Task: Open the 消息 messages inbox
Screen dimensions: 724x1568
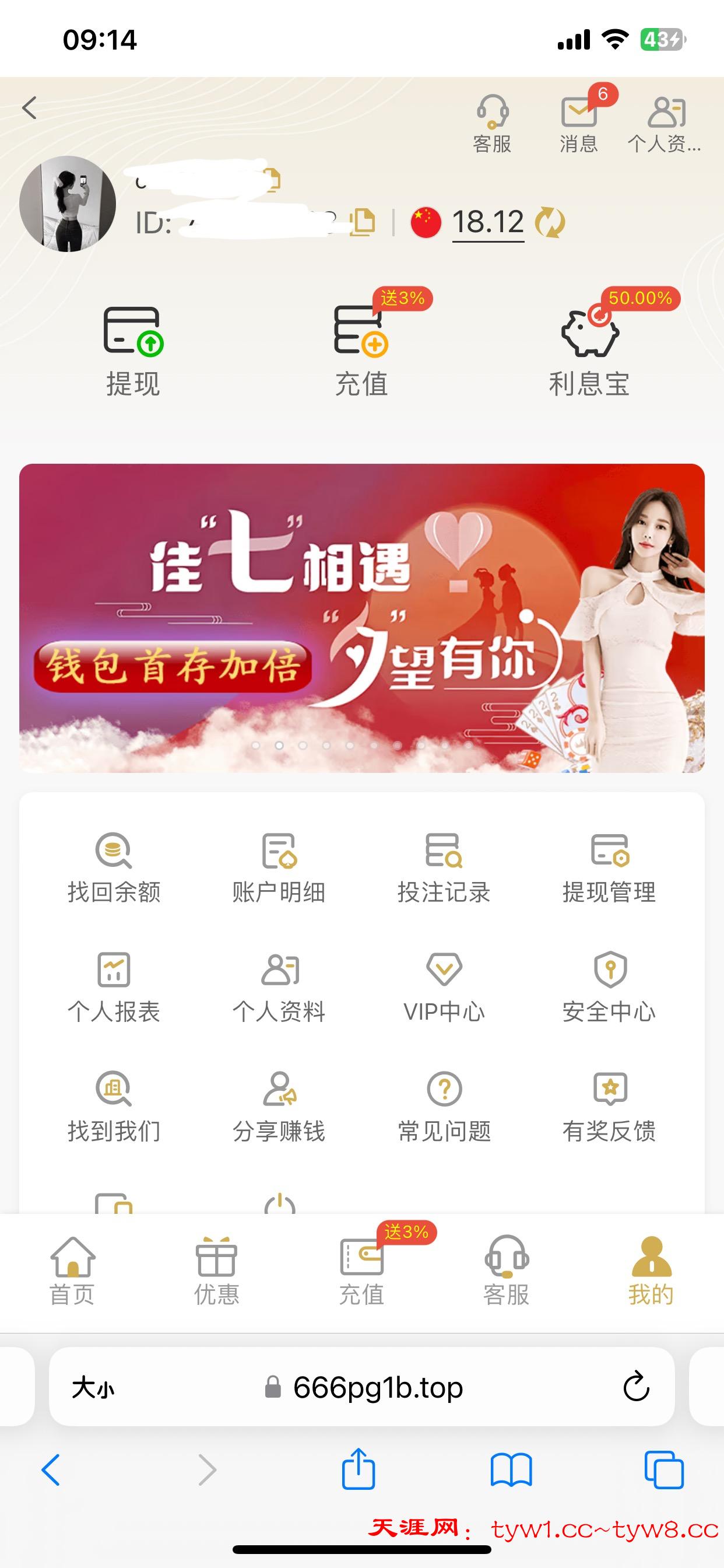Action: (x=579, y=123)
